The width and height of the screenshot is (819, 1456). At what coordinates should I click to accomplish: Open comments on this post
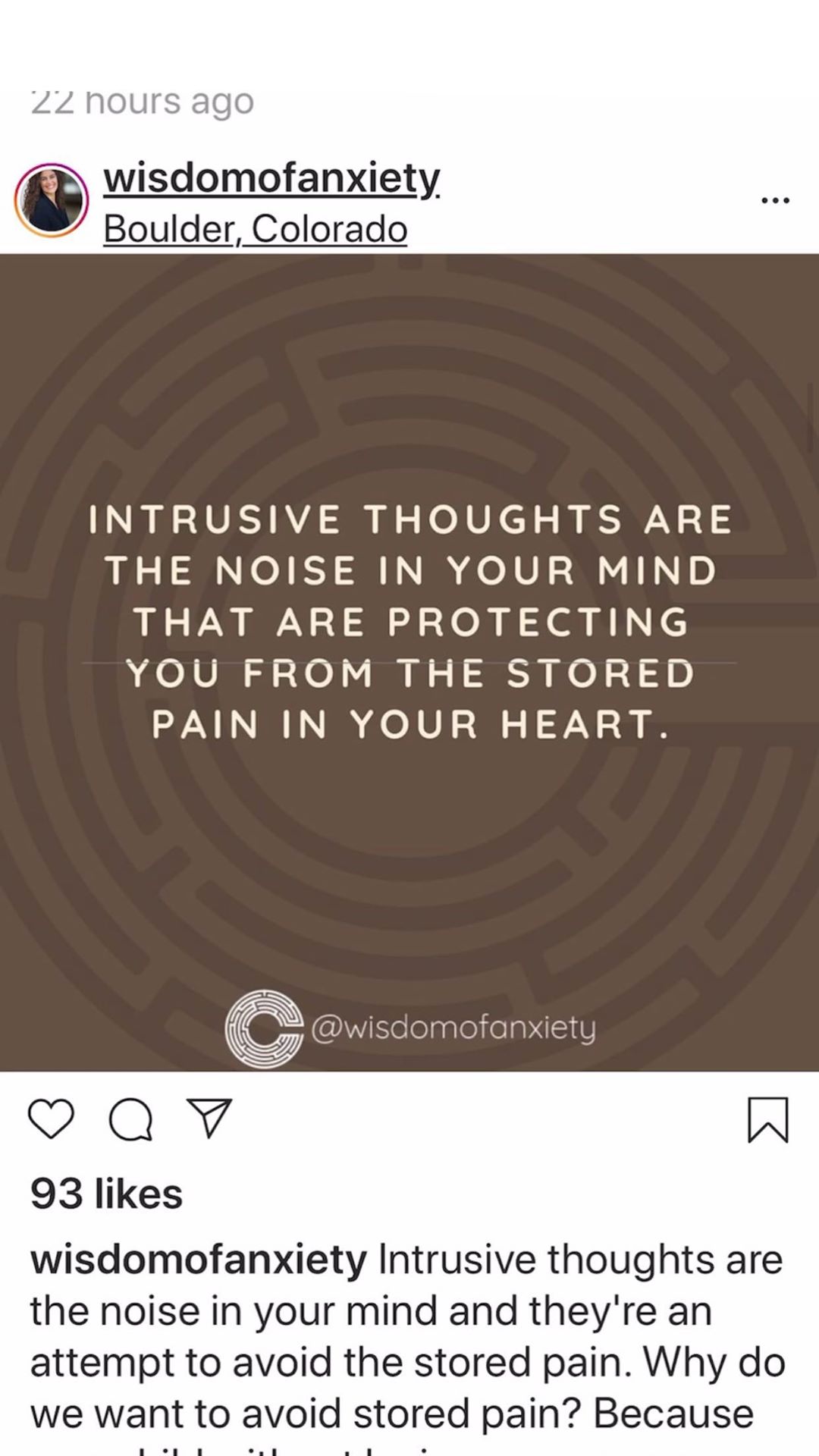pyautogui.click(x=130, y=1120)
